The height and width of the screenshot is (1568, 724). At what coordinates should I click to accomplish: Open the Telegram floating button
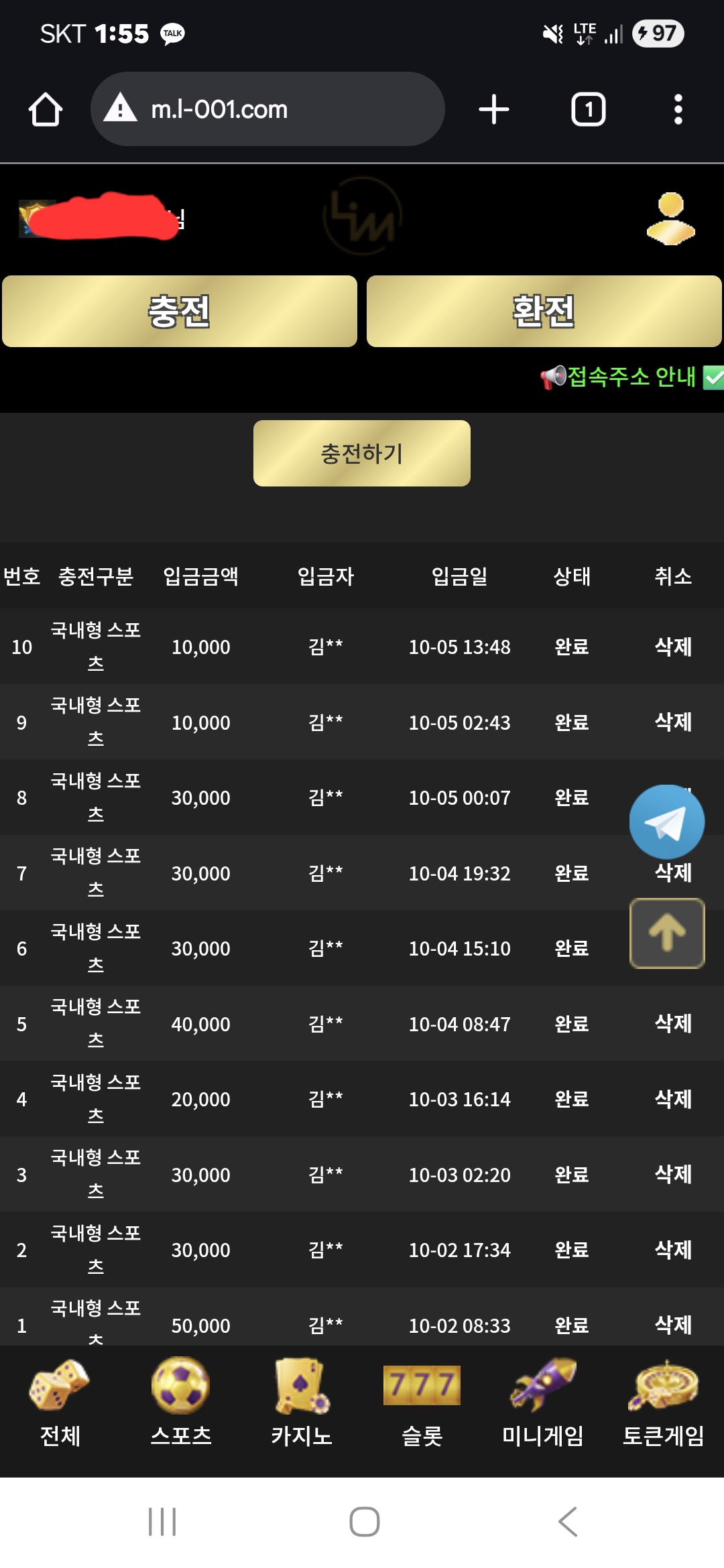pos(666,822)
